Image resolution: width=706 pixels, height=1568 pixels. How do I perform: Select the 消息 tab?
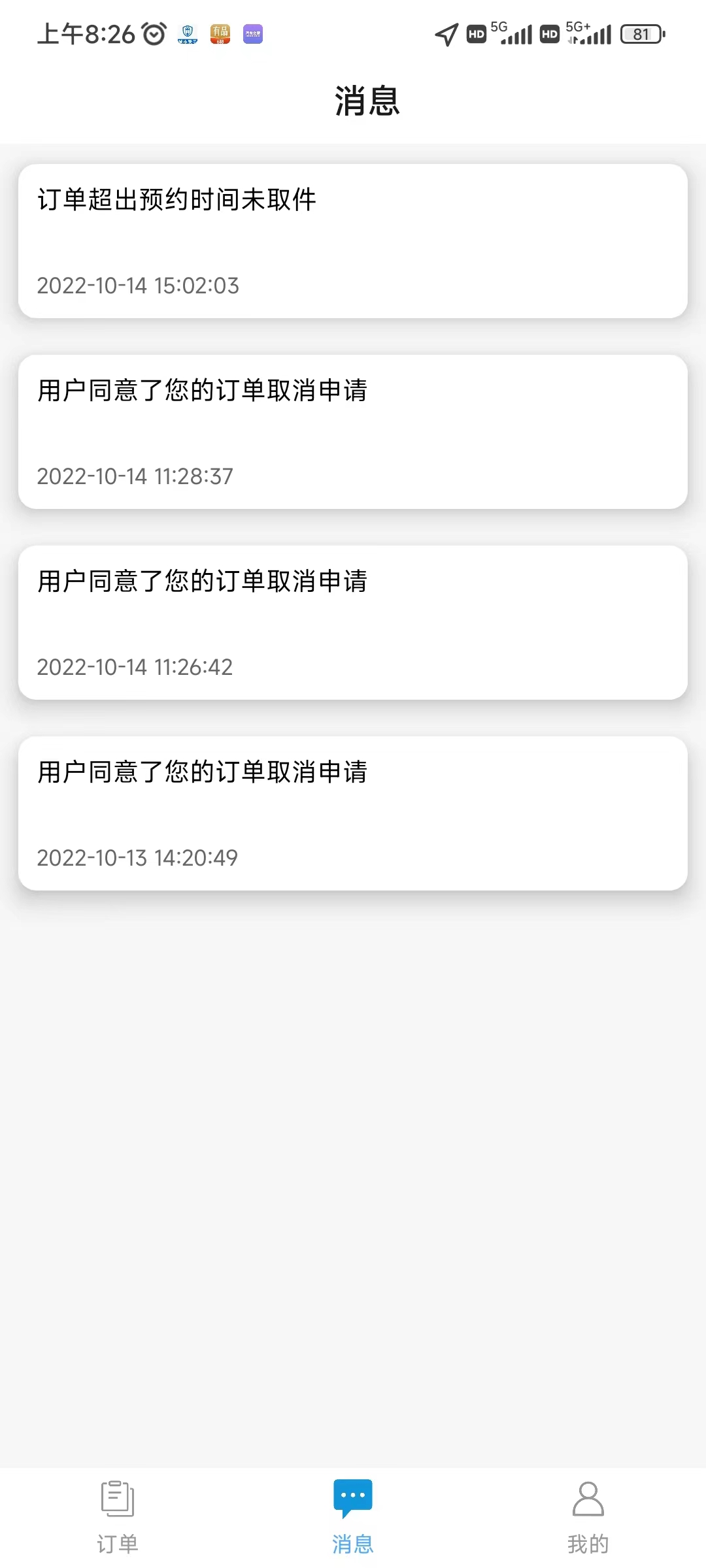[x=353, y=1517]
